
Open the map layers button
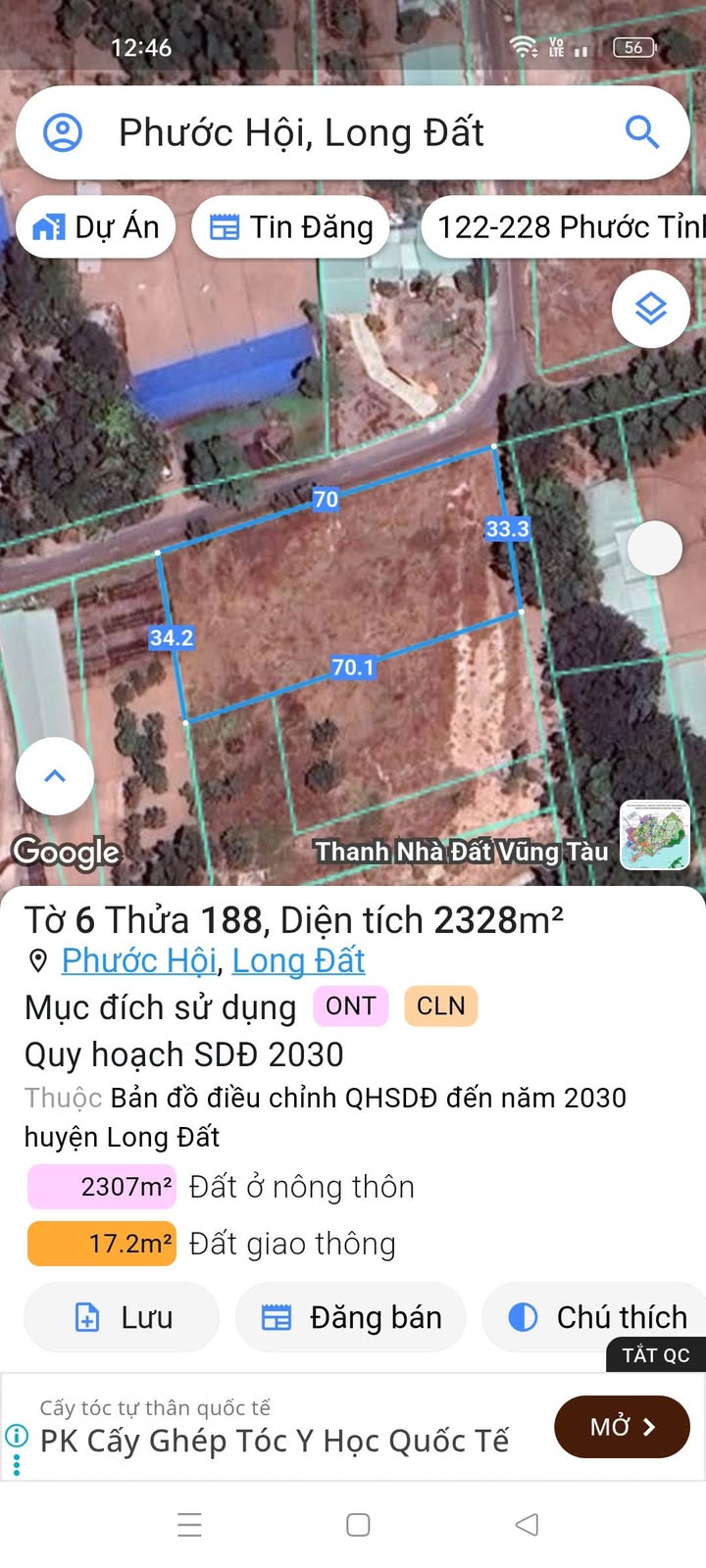coord(651,309)
